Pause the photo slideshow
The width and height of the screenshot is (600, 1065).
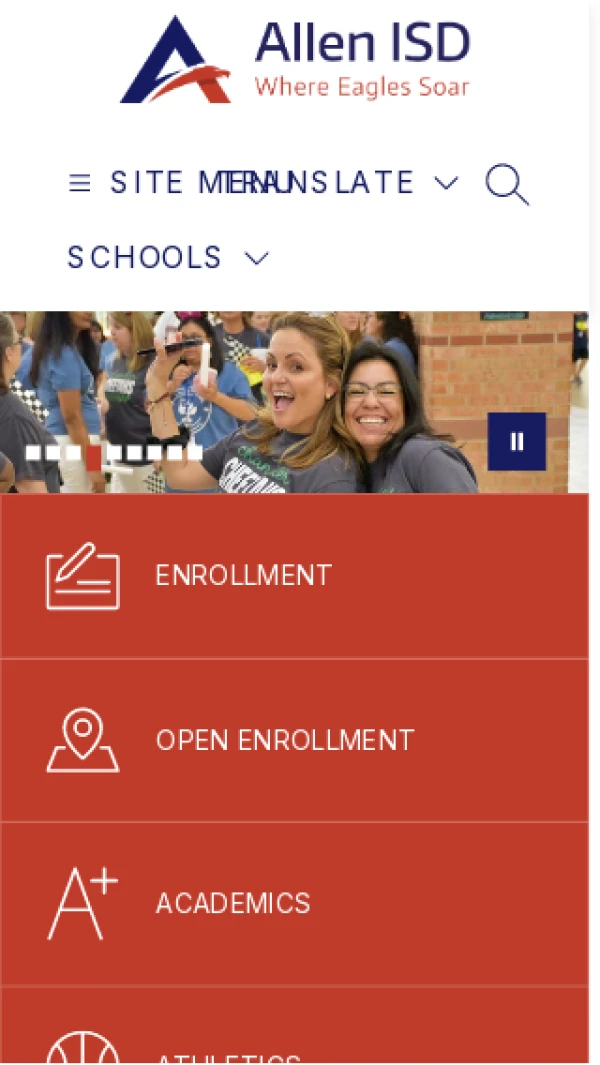coord(516,441)
